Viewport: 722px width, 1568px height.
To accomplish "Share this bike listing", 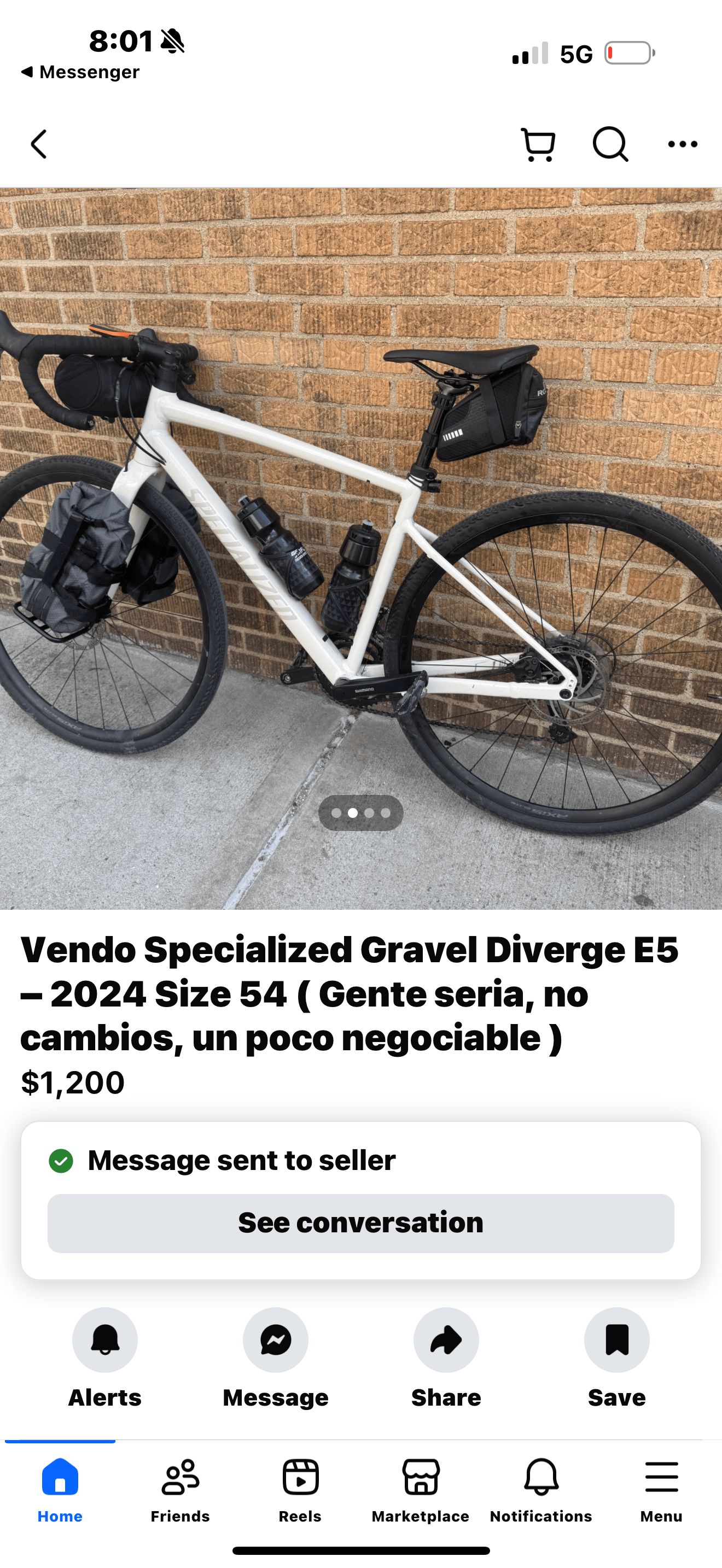I will click(446, 1339).
